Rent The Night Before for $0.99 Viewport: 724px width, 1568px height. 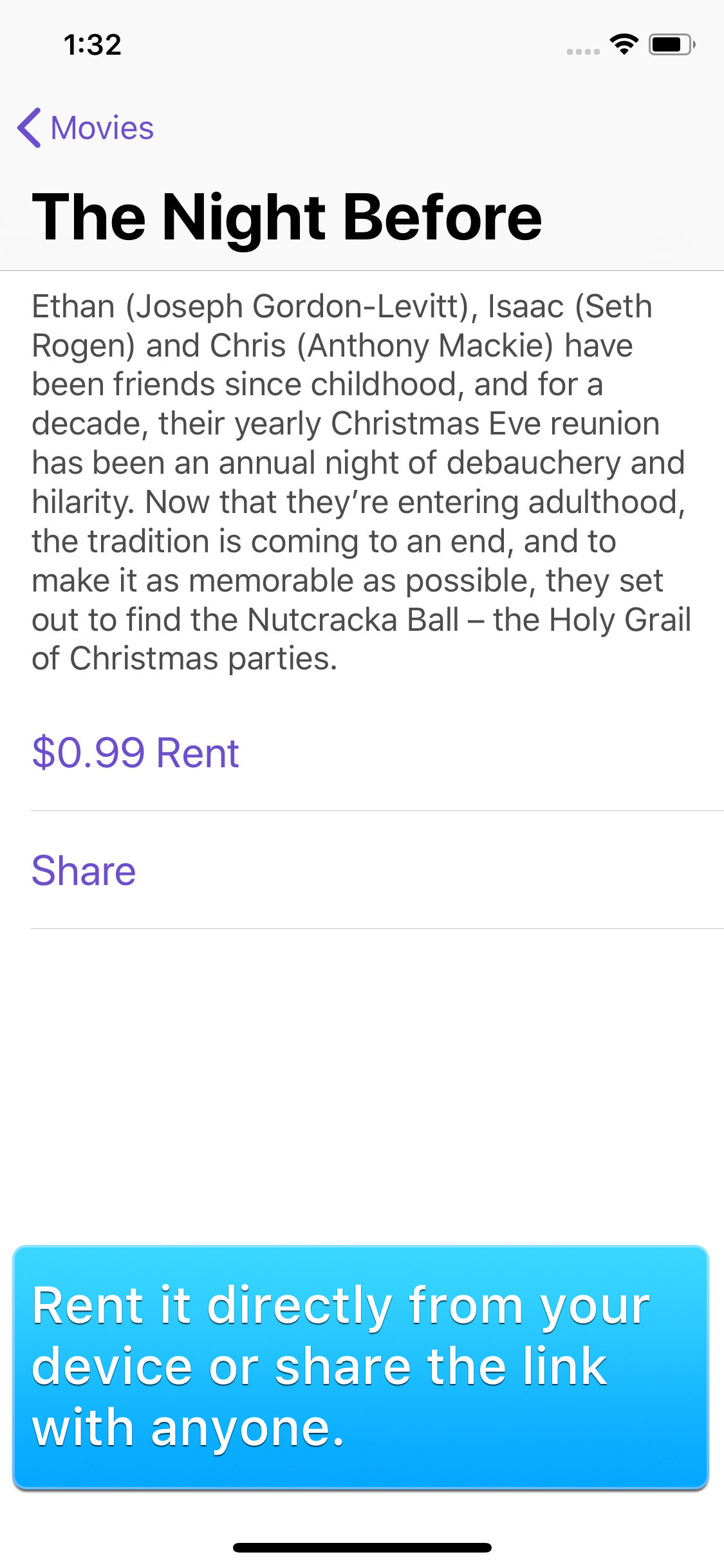[136, 752]
